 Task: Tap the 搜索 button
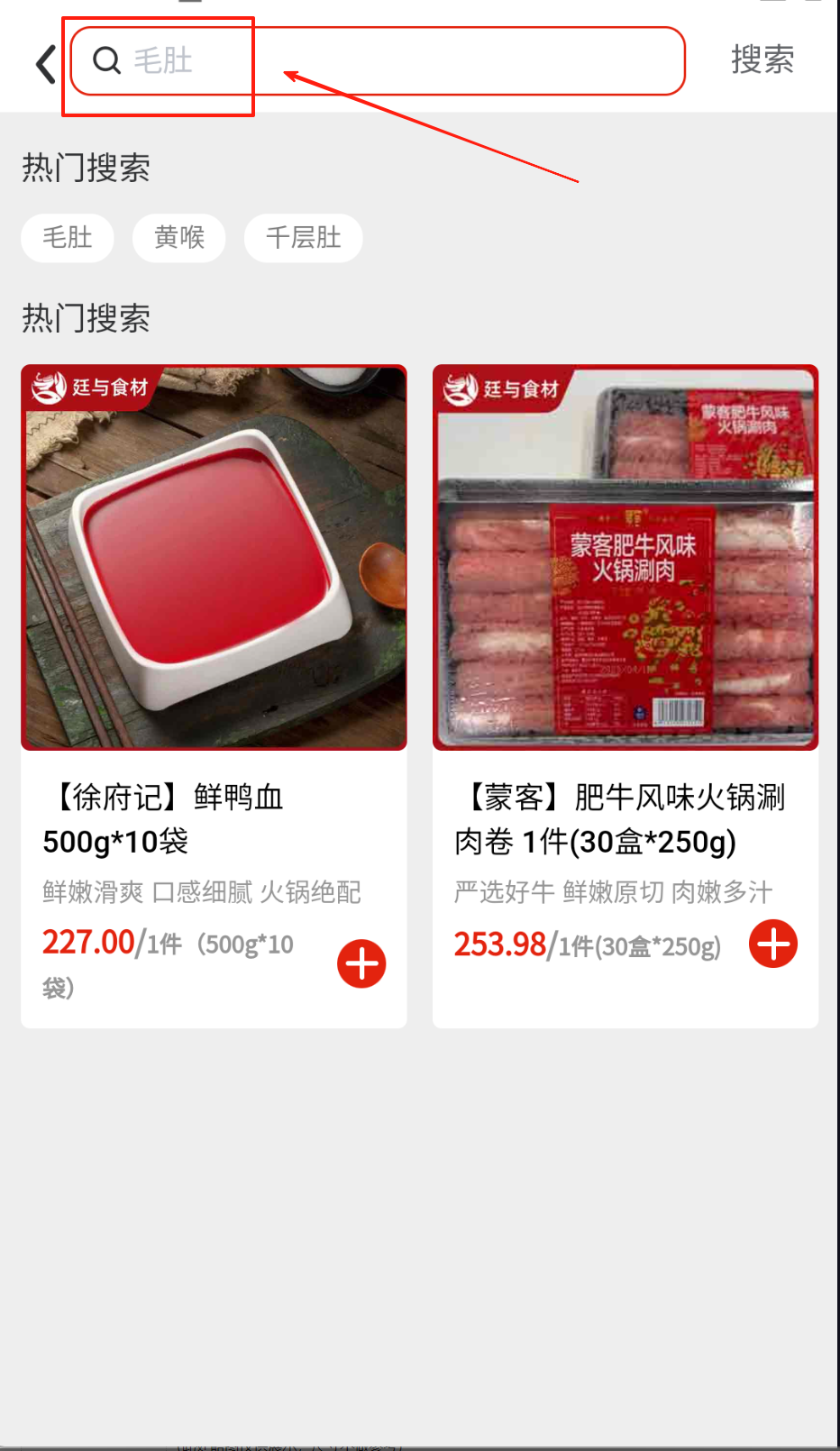[762, 60]
